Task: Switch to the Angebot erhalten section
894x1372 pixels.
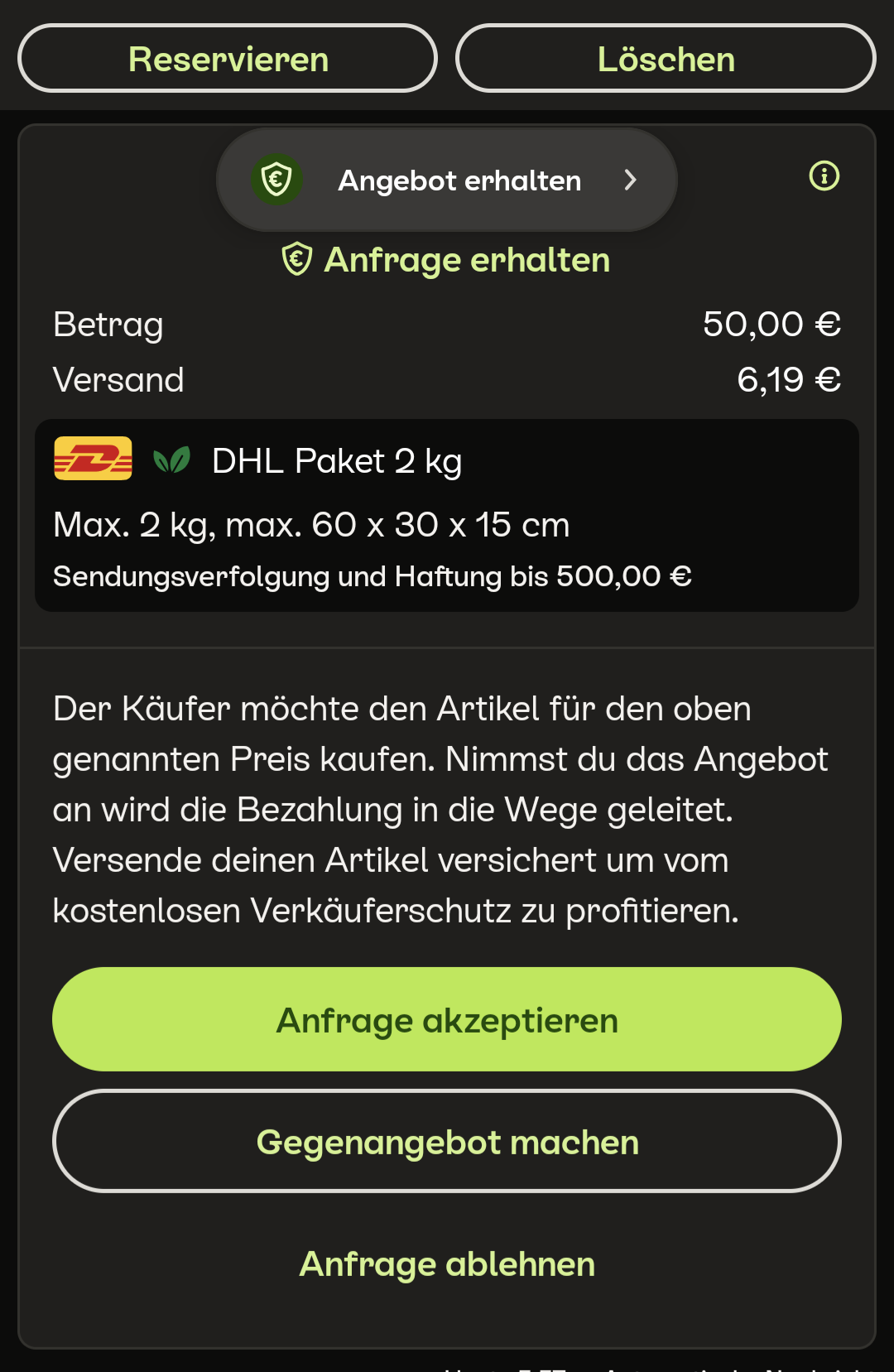Action: pyautogui.click(x=447, y=179)
